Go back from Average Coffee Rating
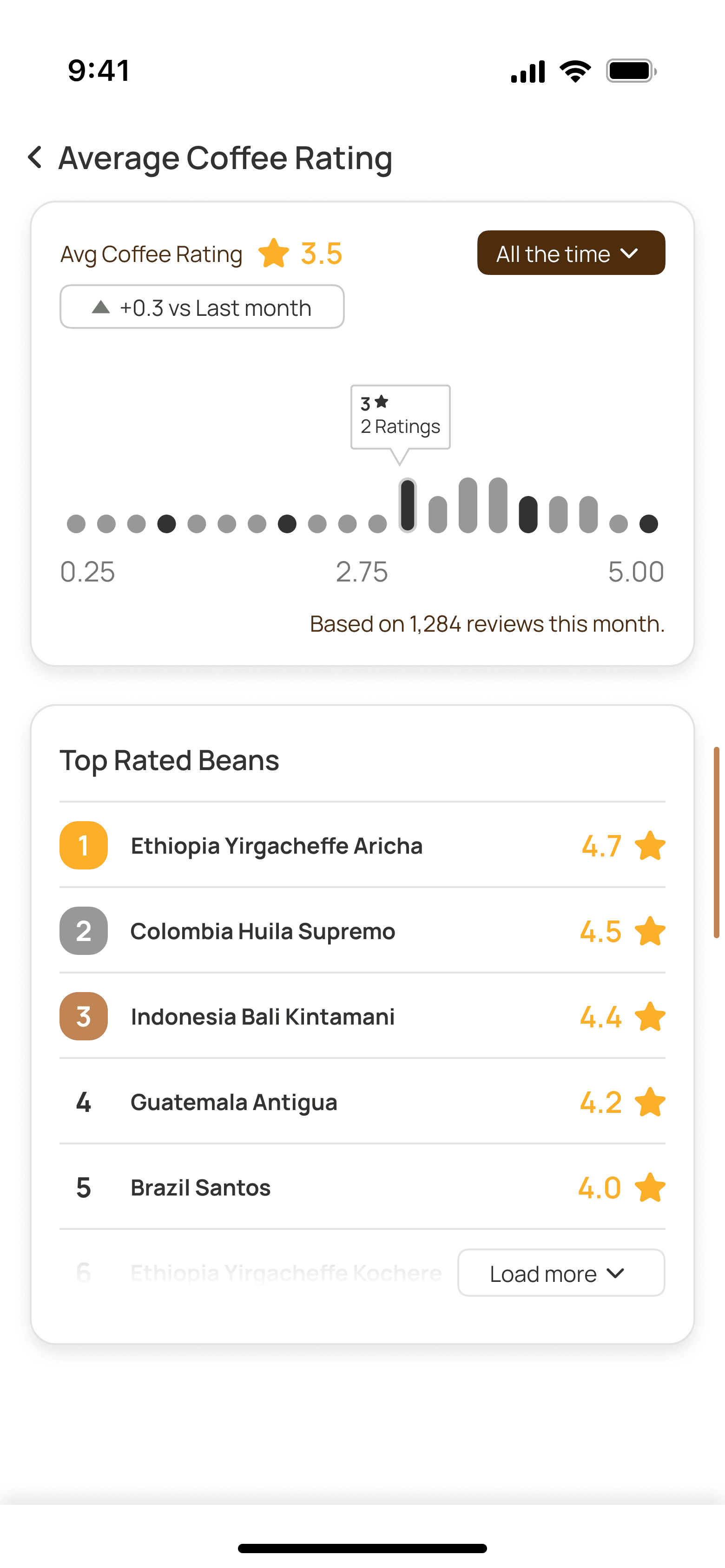The image size is (725, 1568). pyautogui.click(x=35, y=157)
